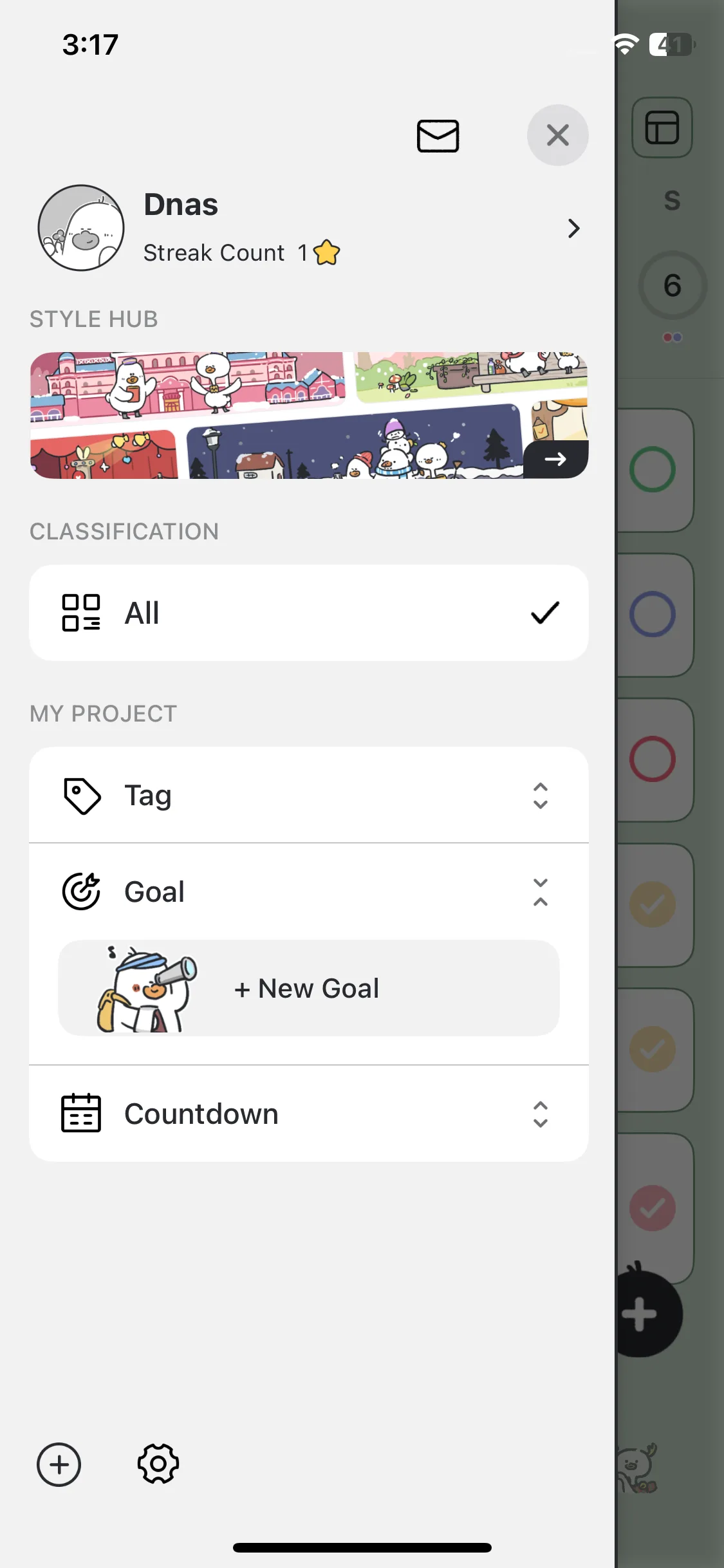This screenshot has width=724, height=1568.
Task: Collapse the Goal section
Action: (540, 892)
